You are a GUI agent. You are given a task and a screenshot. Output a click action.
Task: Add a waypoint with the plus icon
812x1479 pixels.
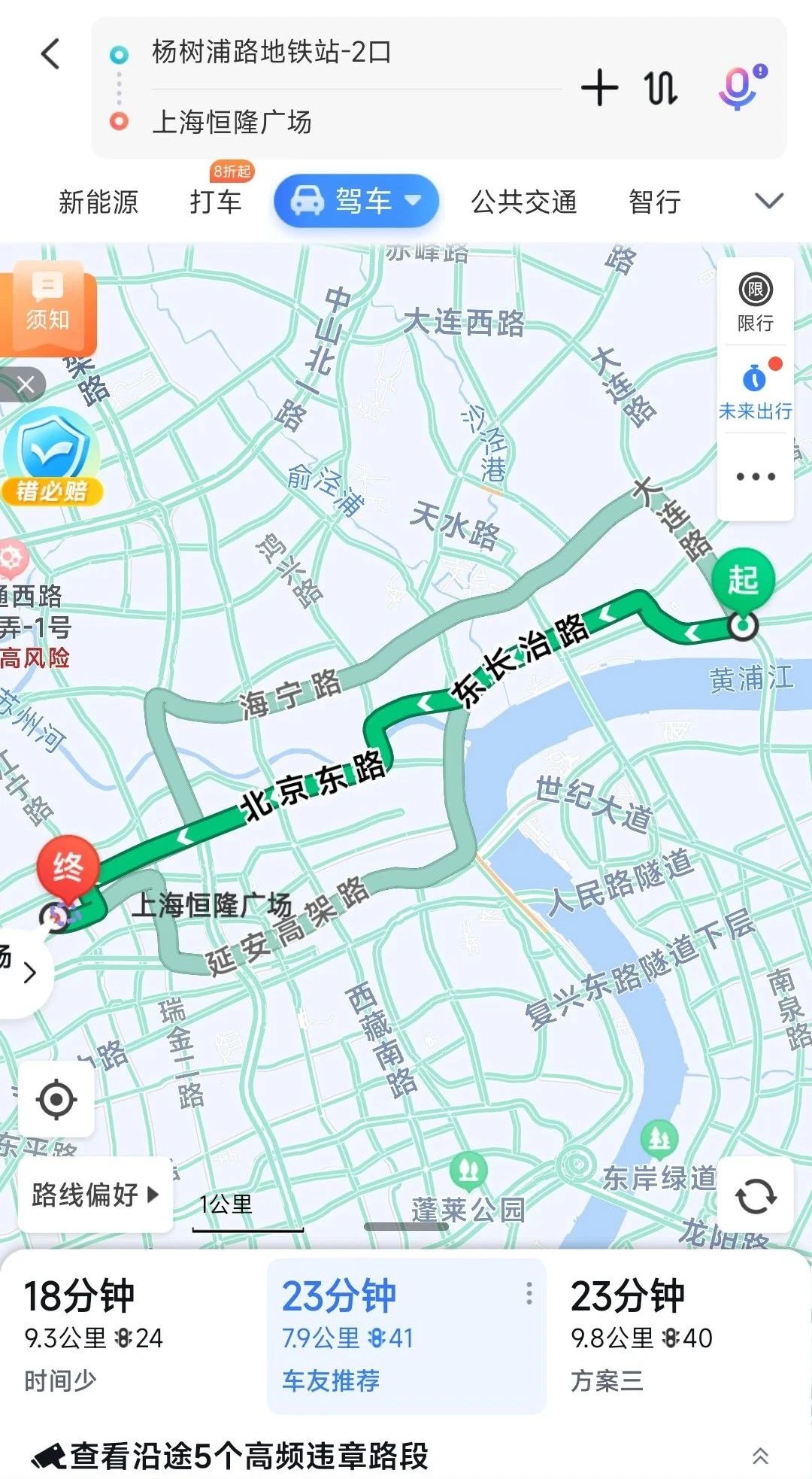click(x=599, y=88)
